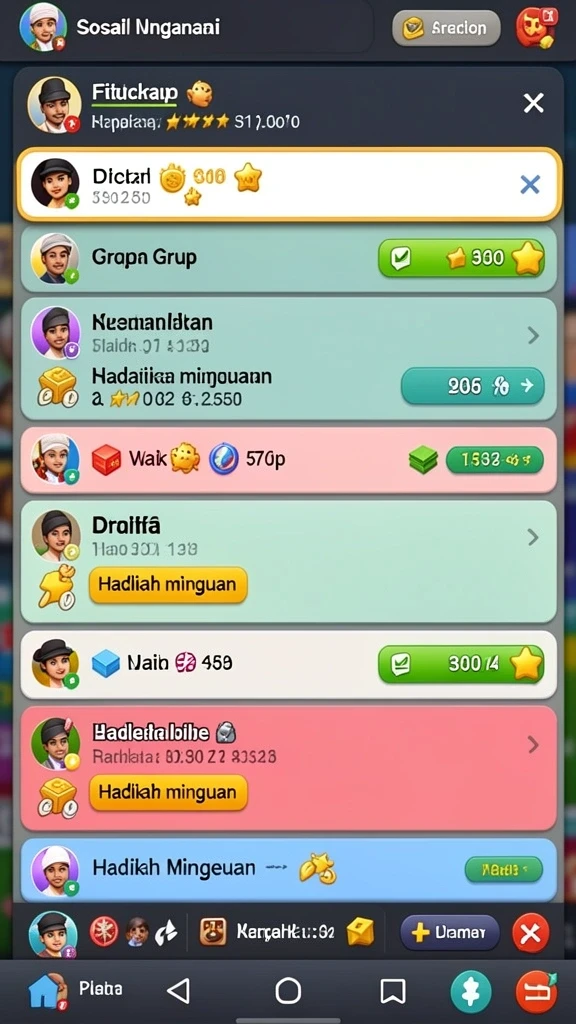Close the Fituckaip panel with the white X

[x=534, y=103]
